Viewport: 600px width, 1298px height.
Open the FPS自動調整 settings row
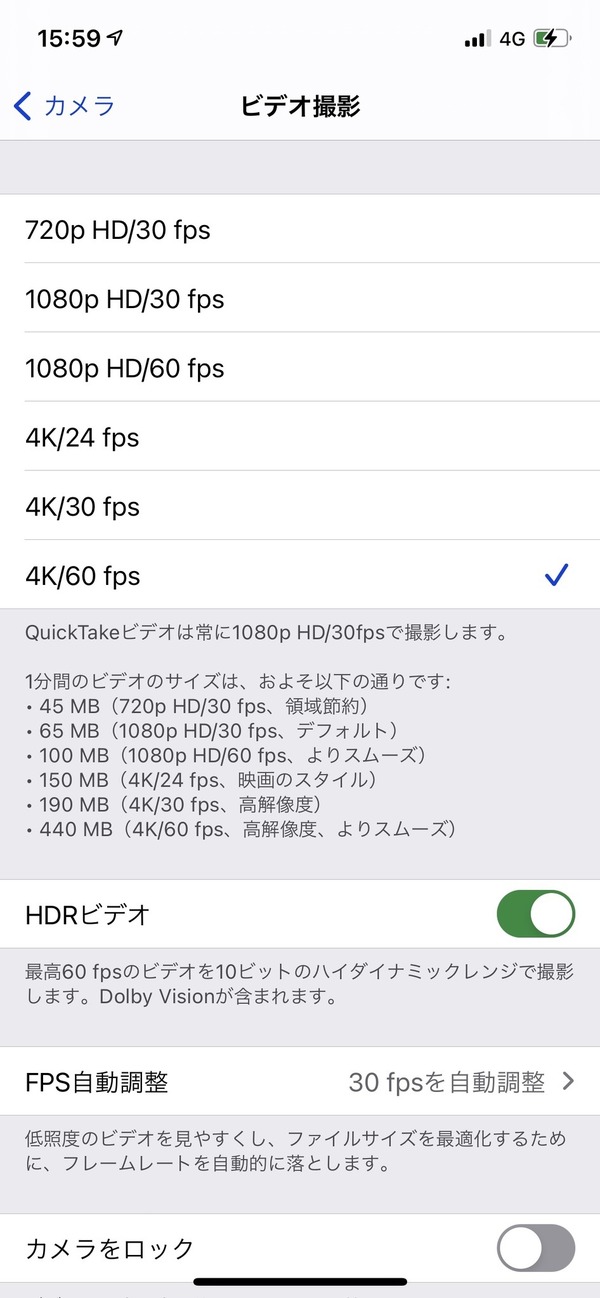coord(300,1081)
